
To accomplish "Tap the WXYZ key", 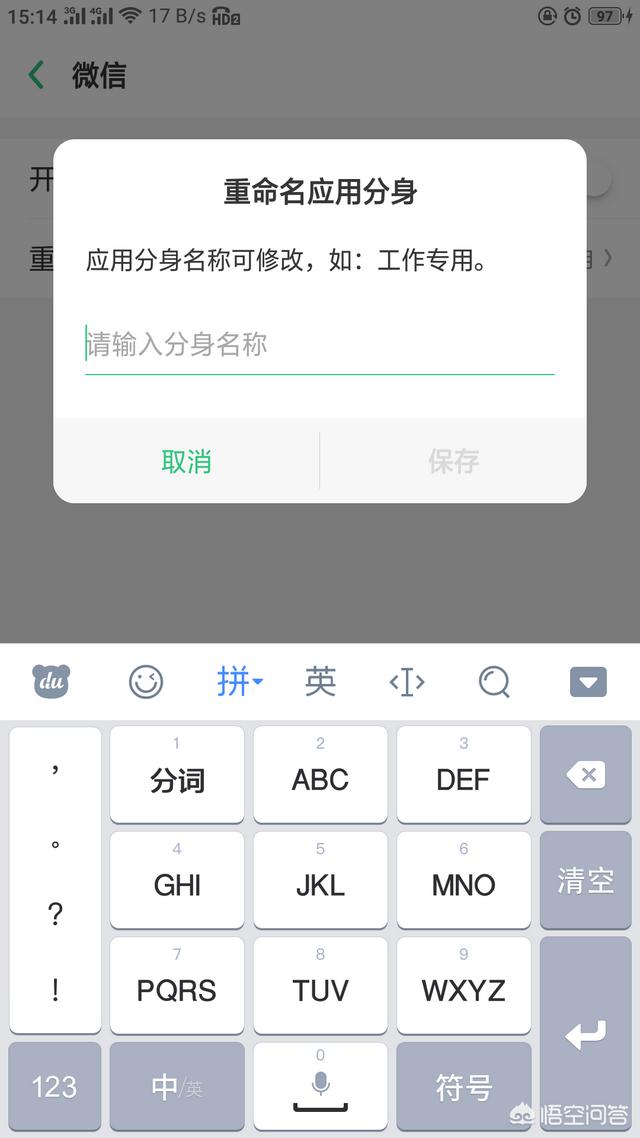I will point(464,990).
